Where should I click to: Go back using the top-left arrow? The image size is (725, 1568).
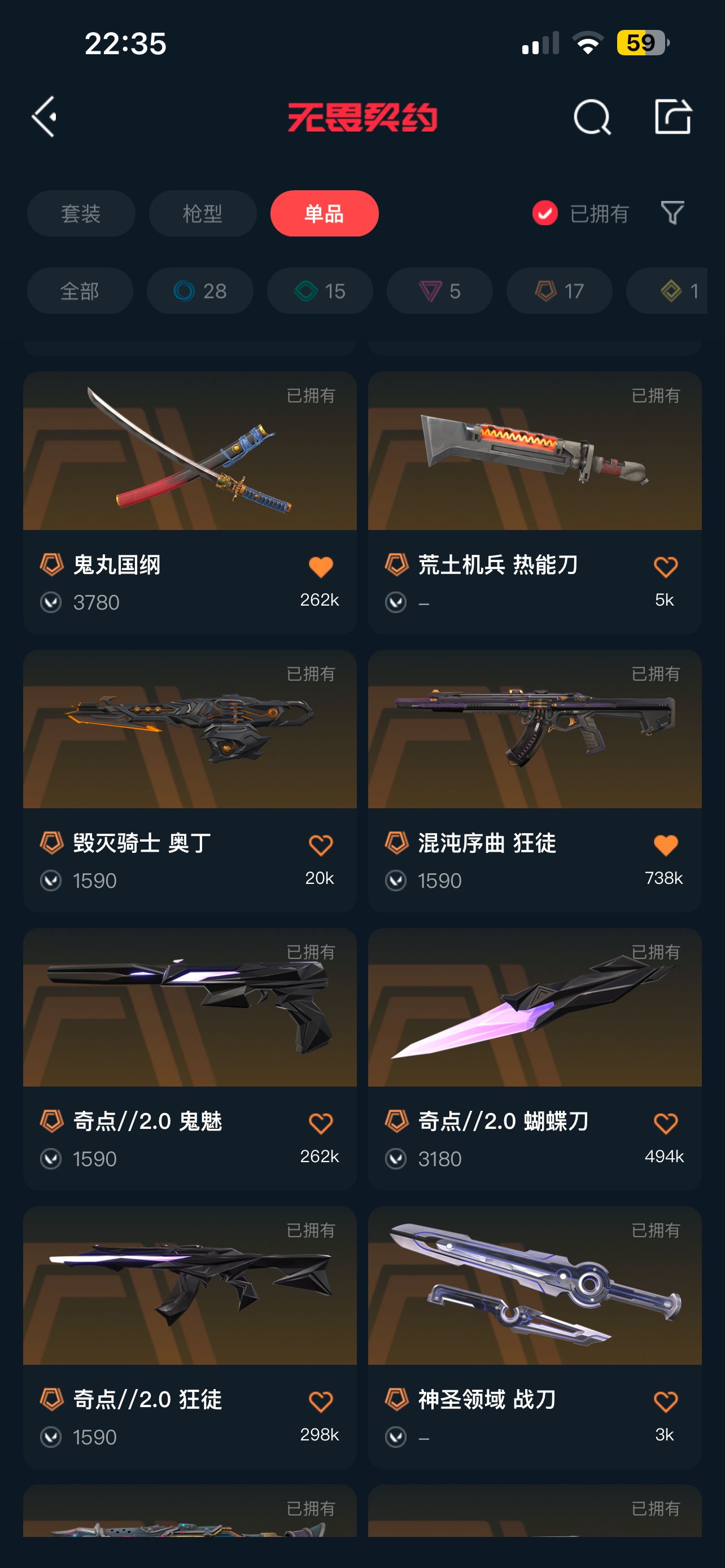click(x=45, y=116)
